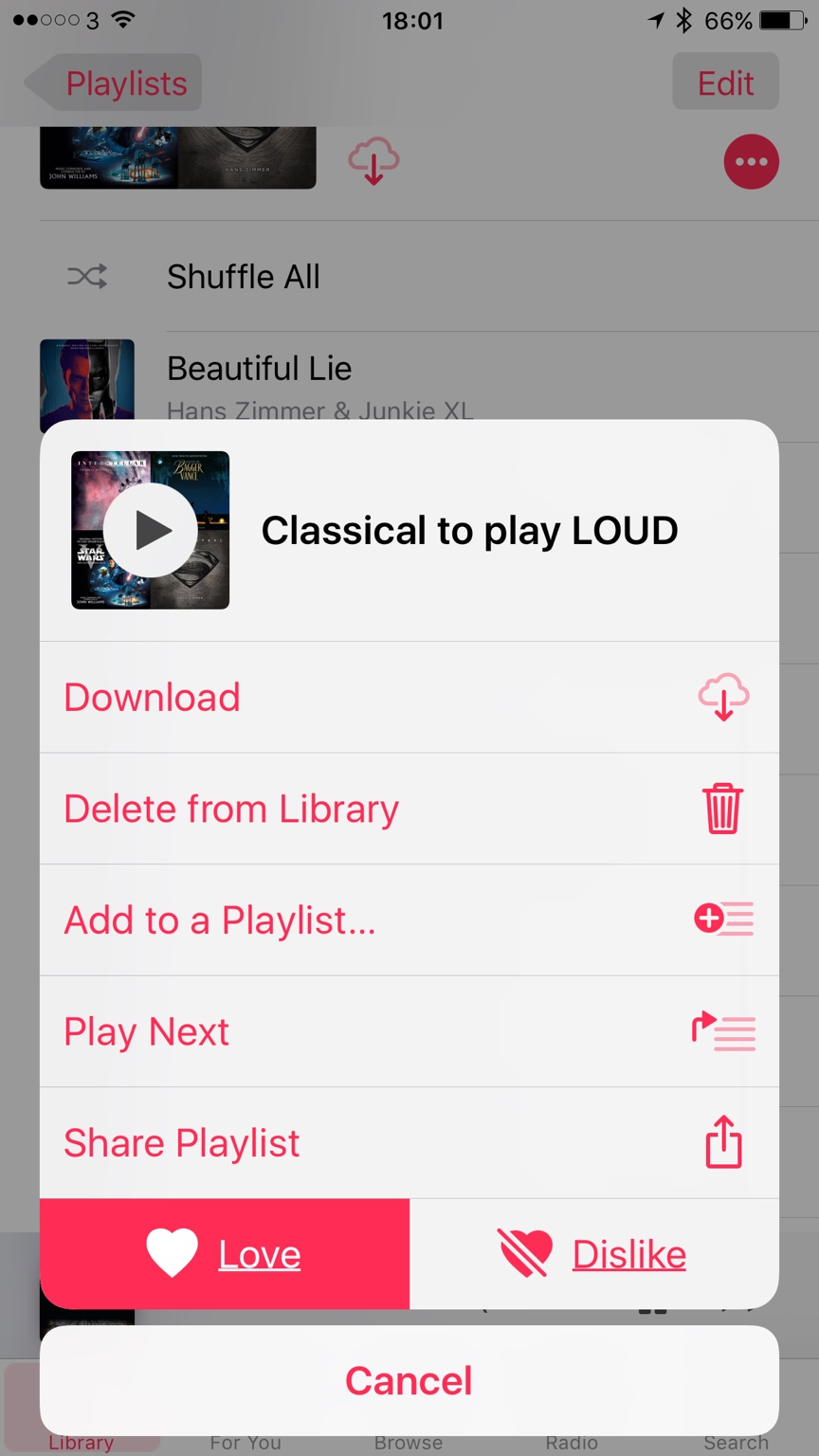Cancel the action sheet
The image size is (819, 1456).
click(409, 1380)
